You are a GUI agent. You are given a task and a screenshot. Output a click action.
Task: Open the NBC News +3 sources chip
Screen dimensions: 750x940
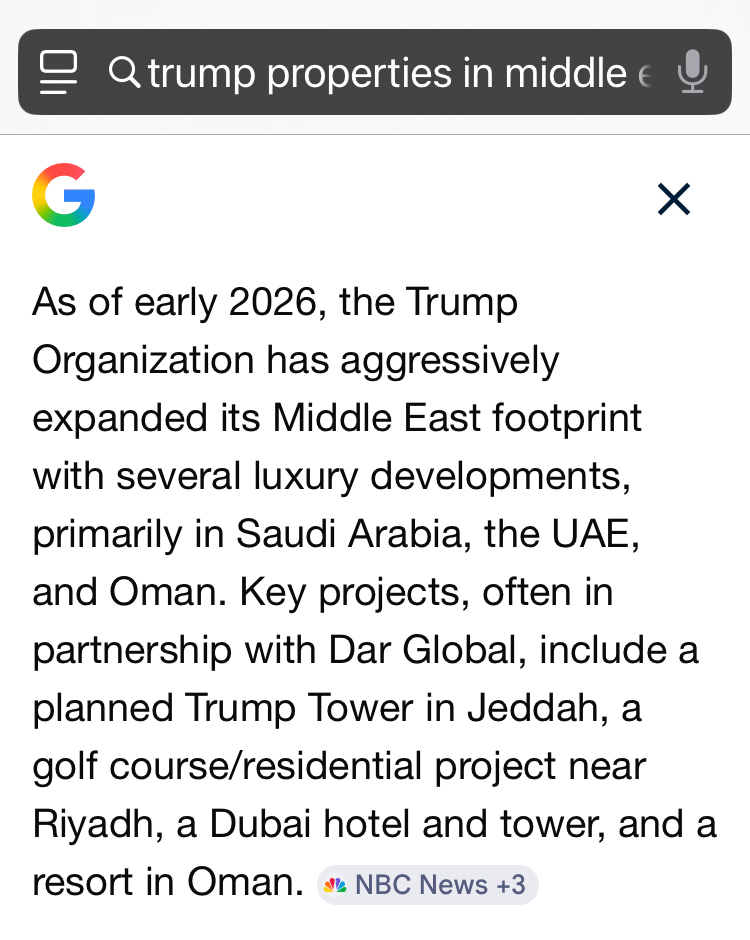(x=427, y=885)
